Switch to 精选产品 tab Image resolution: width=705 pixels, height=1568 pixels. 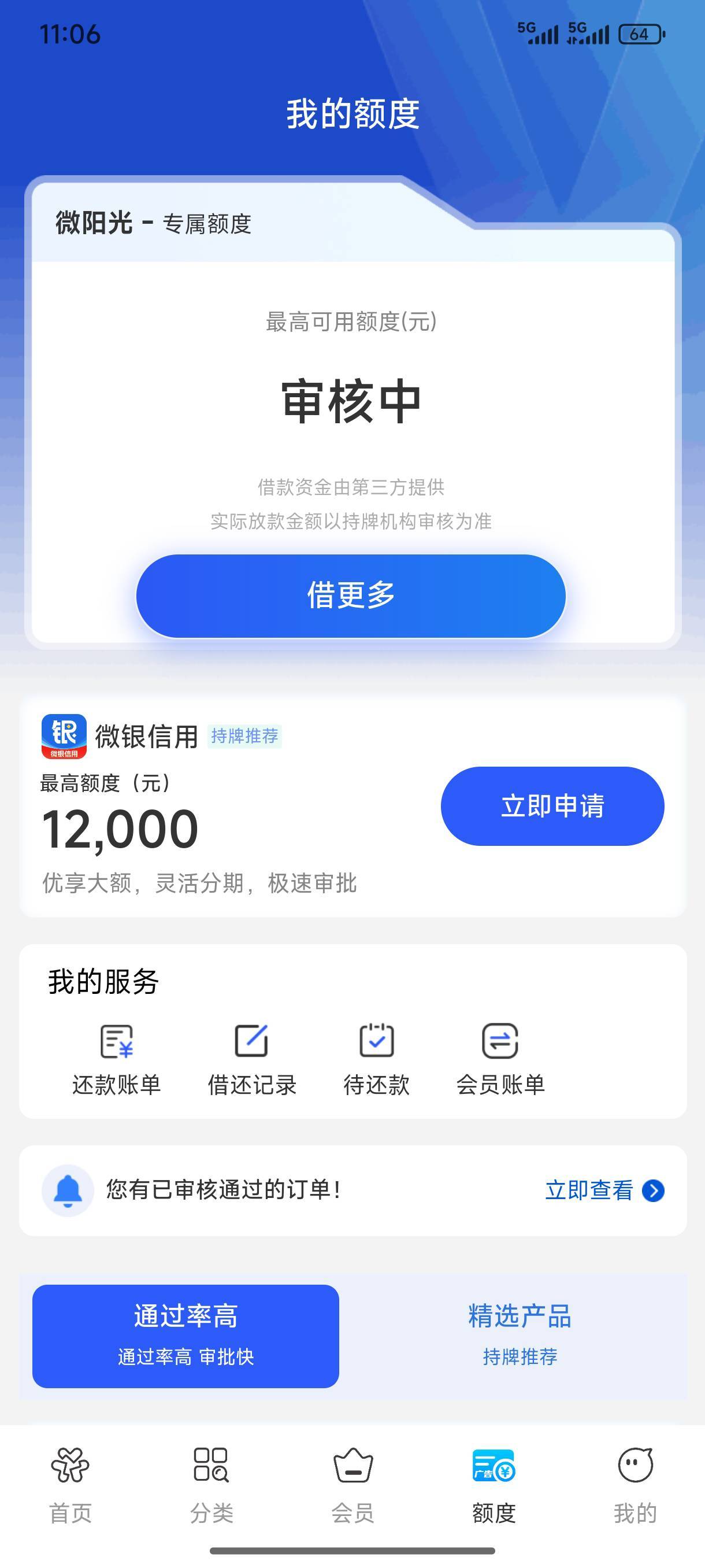click(520, 1336)
